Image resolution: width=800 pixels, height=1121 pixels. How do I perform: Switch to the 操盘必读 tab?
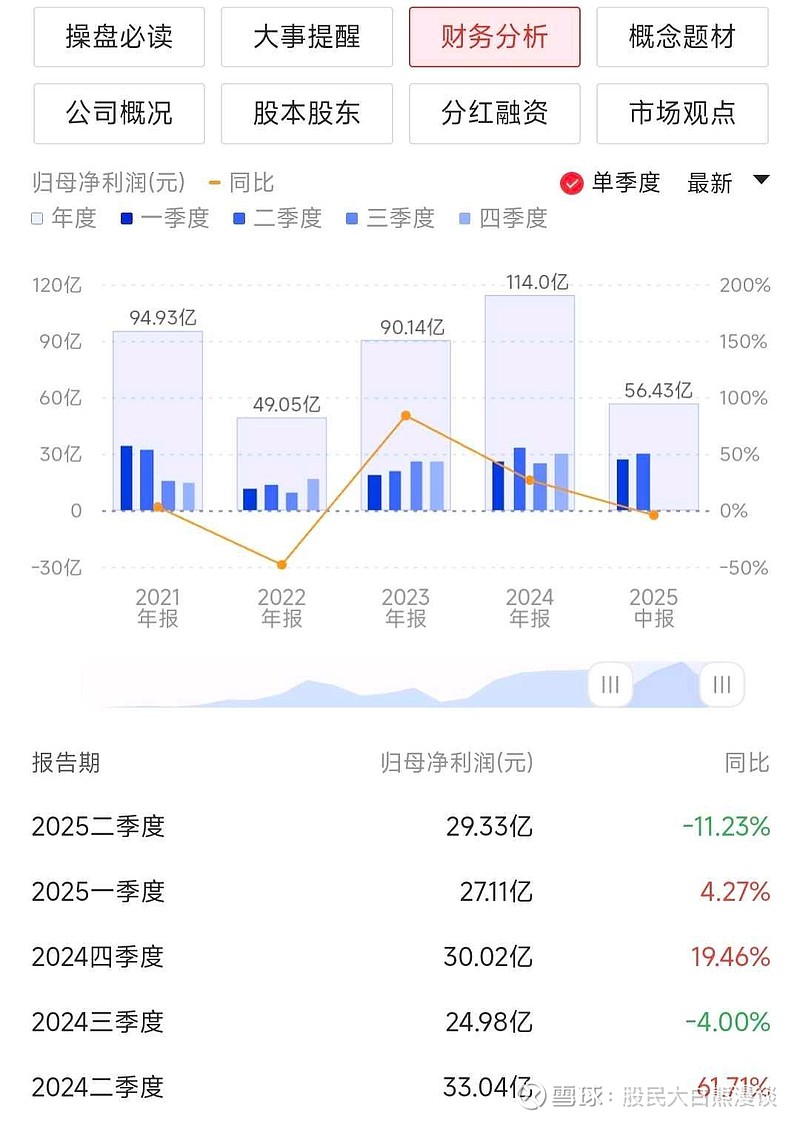tap(119, 37)
